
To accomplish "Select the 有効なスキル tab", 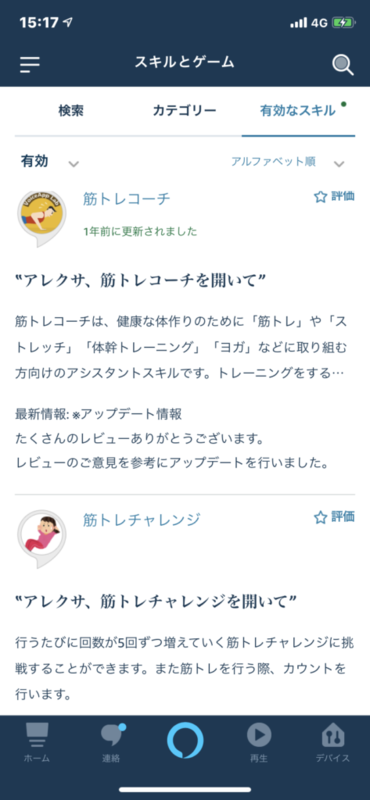I will pos(298,111).
